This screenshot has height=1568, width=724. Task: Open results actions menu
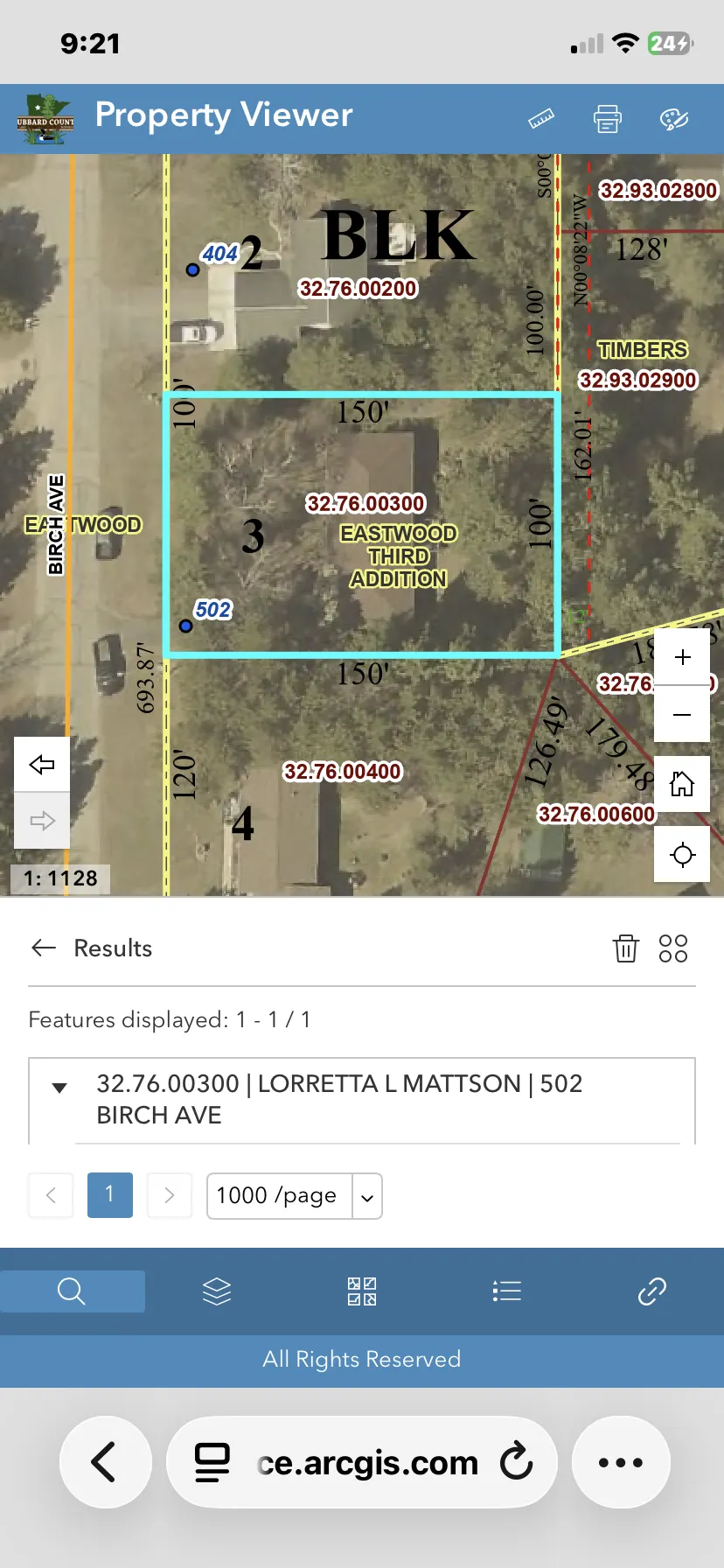(x=673, y=948)
